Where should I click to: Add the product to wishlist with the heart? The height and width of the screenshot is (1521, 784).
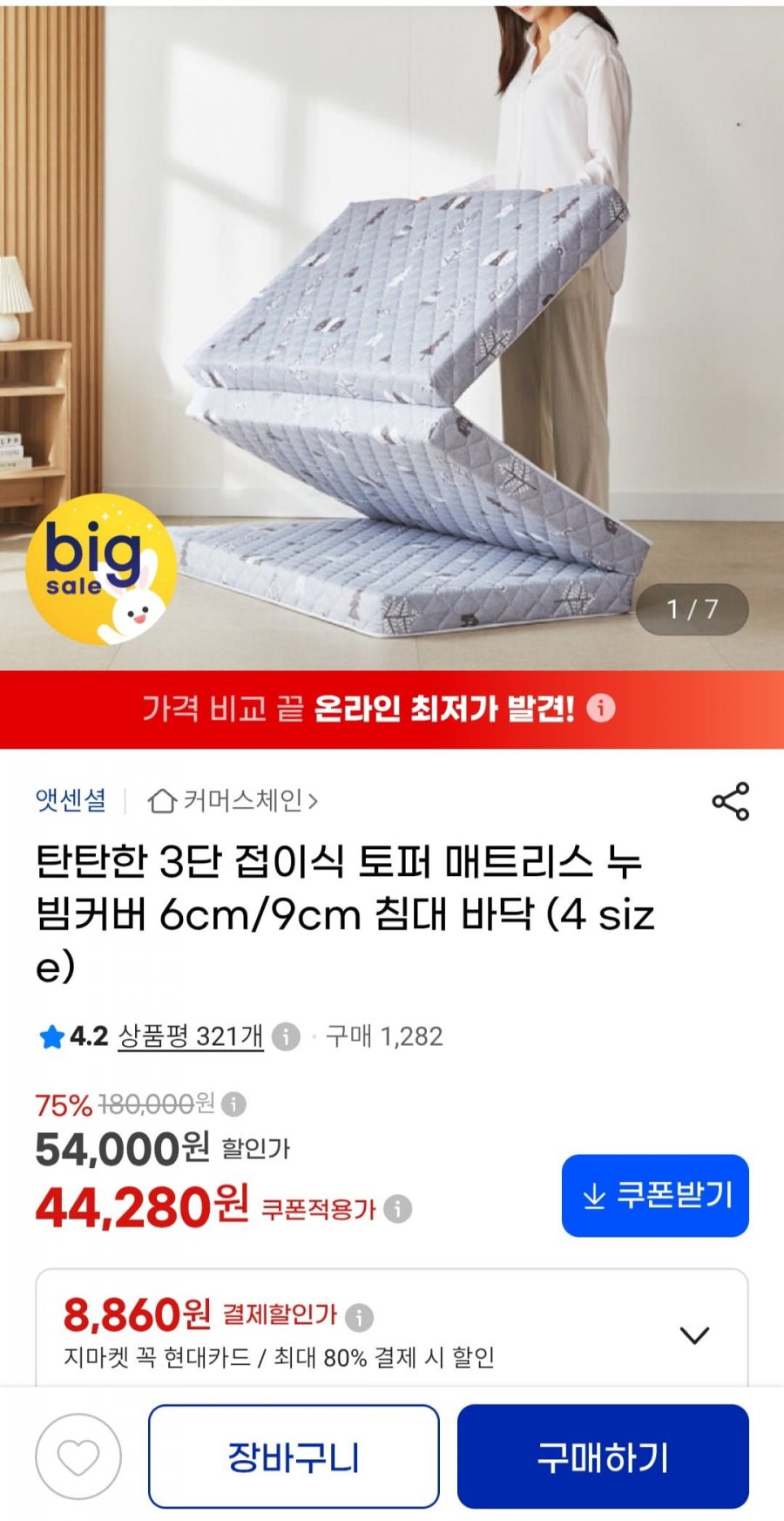point(78,1456)
